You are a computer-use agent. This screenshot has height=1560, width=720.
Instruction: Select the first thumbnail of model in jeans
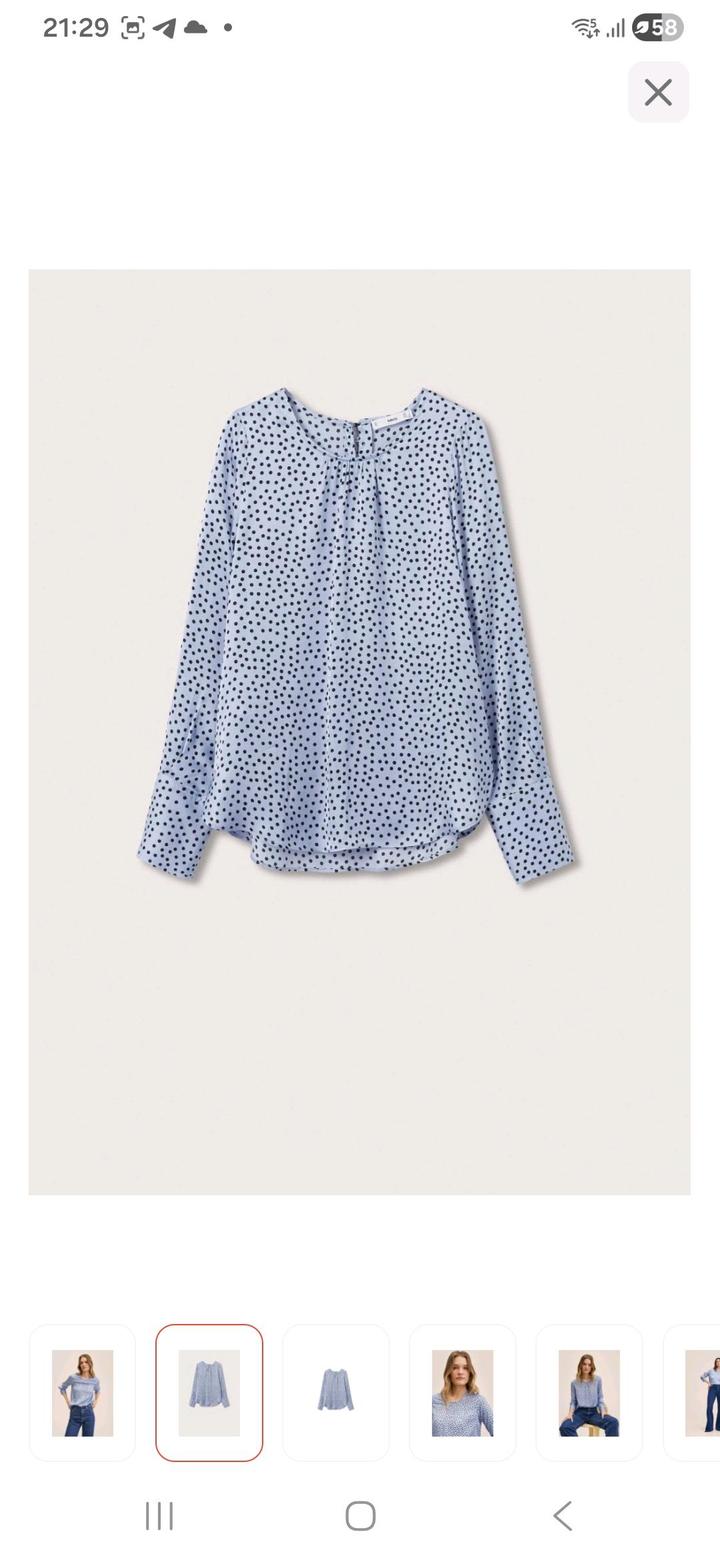[82, 1392]
